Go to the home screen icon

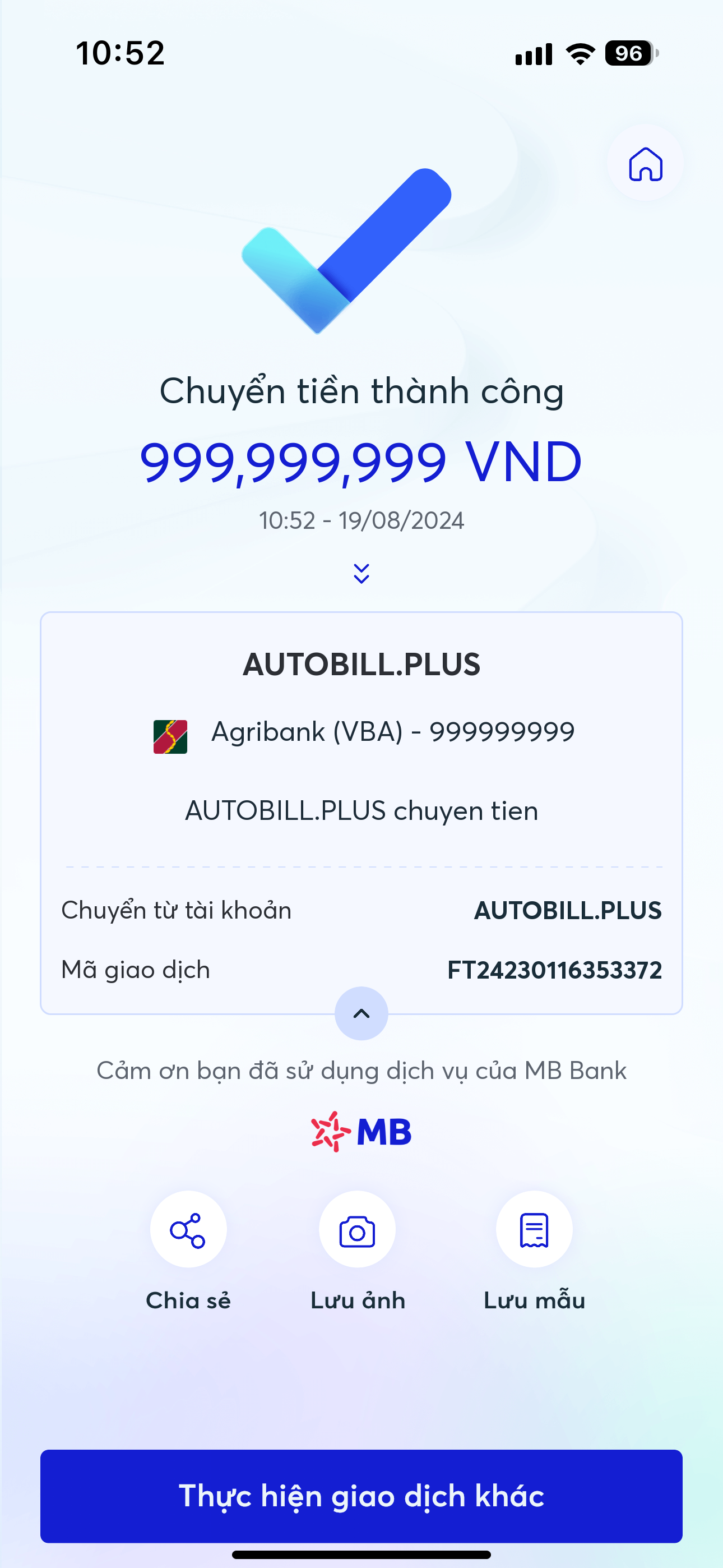coord(645,163)
